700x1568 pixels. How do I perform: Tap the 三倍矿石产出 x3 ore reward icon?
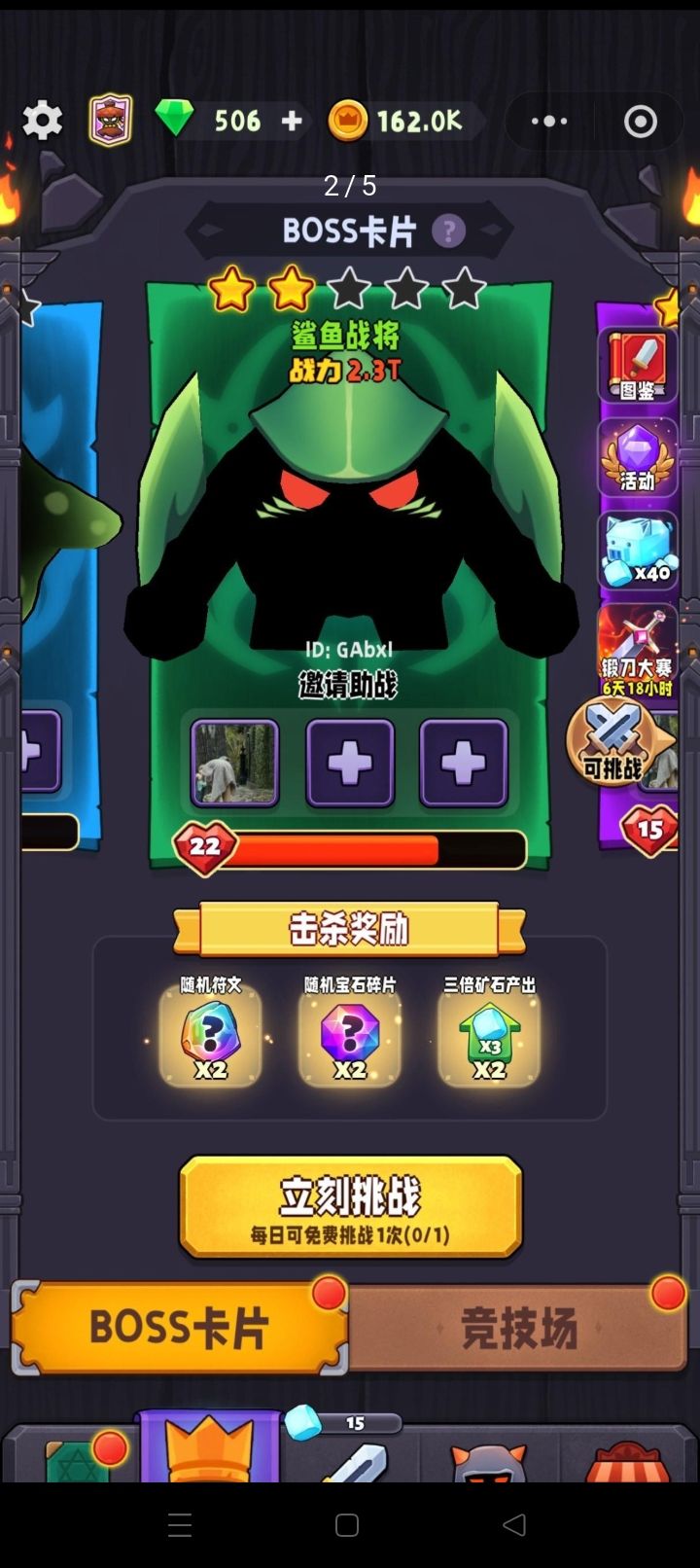point(489,1034)
